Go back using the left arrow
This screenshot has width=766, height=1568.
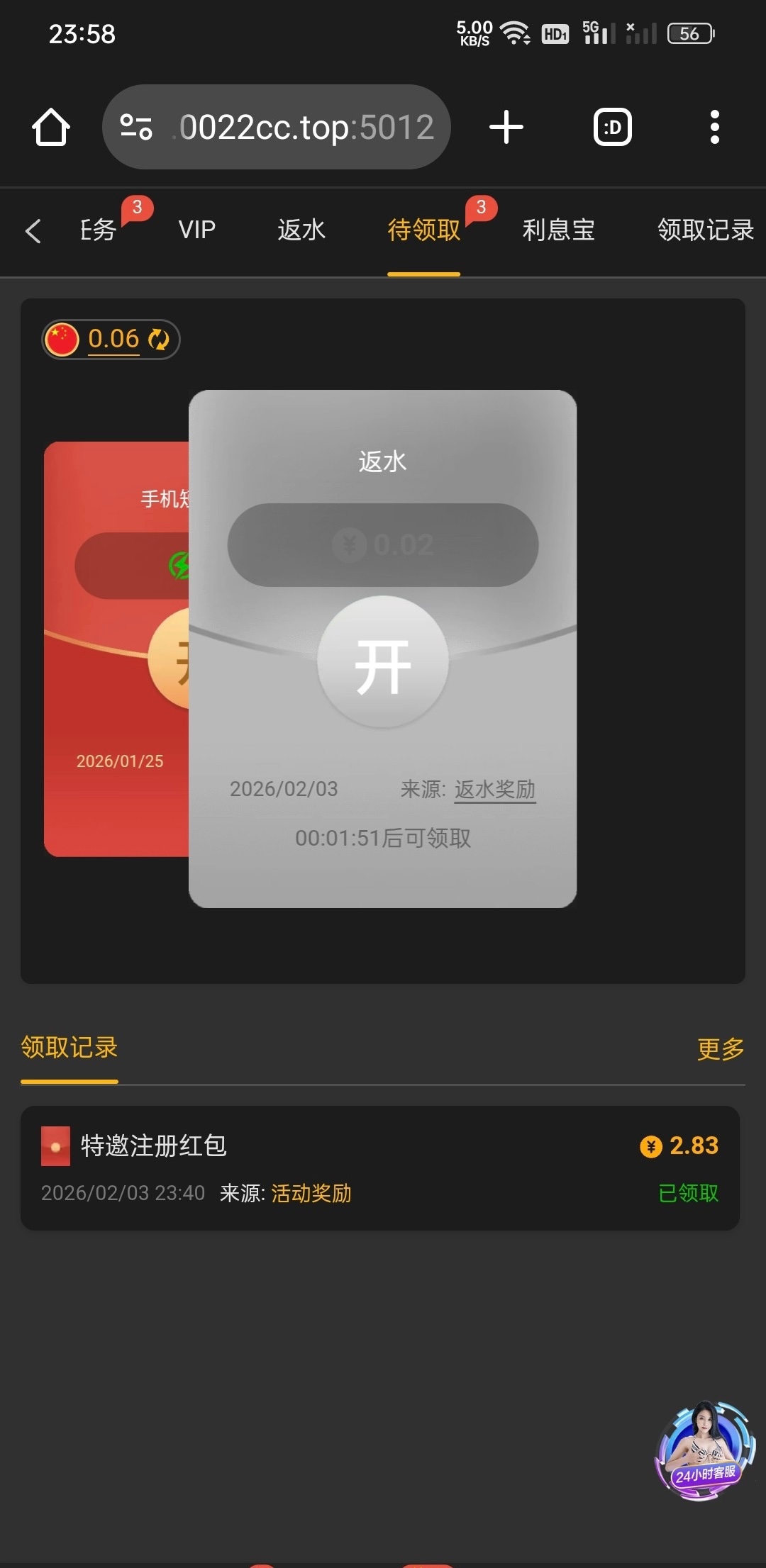point(33,231)
